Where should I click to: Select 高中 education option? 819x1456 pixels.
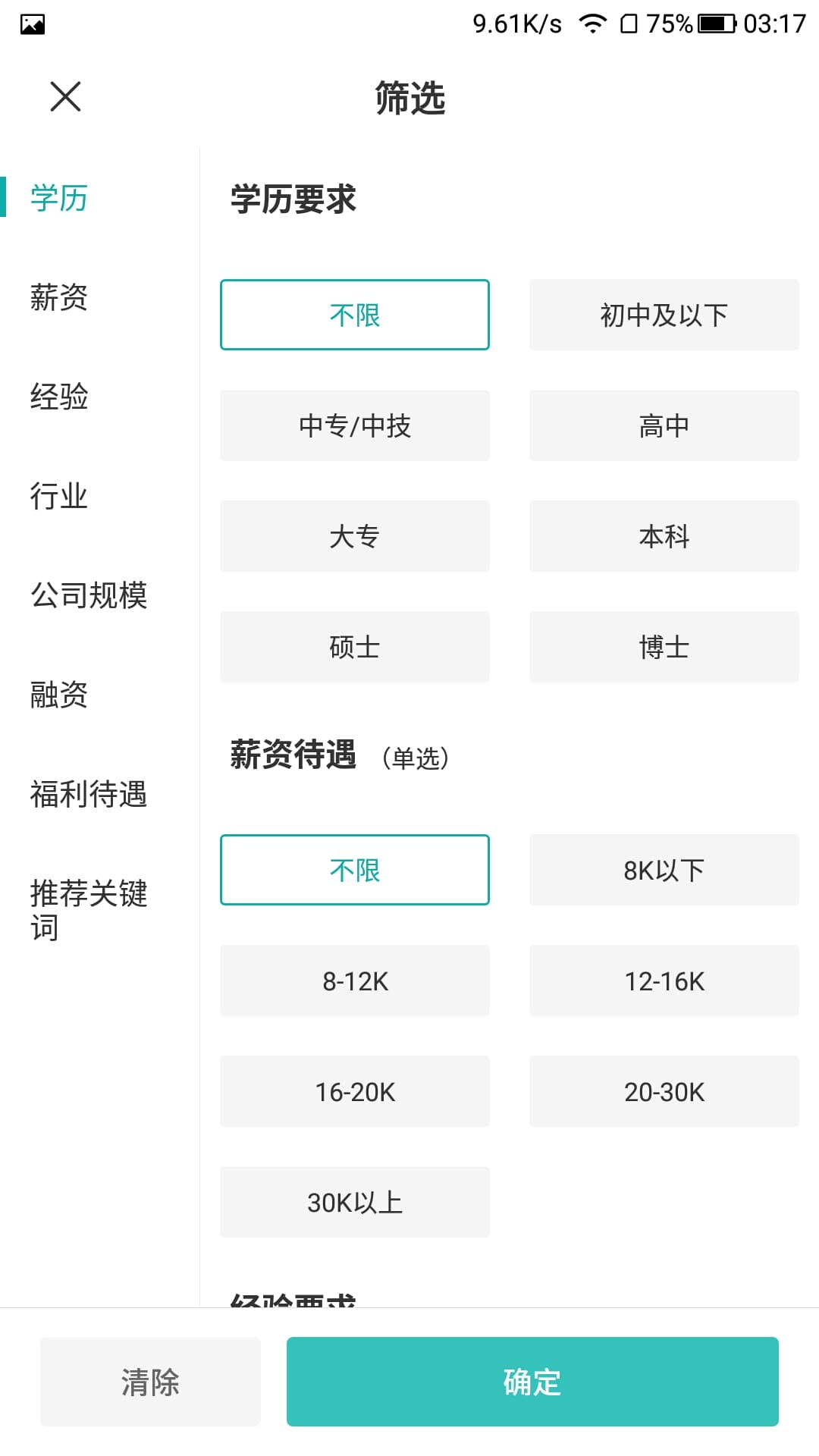click(664, 425)
